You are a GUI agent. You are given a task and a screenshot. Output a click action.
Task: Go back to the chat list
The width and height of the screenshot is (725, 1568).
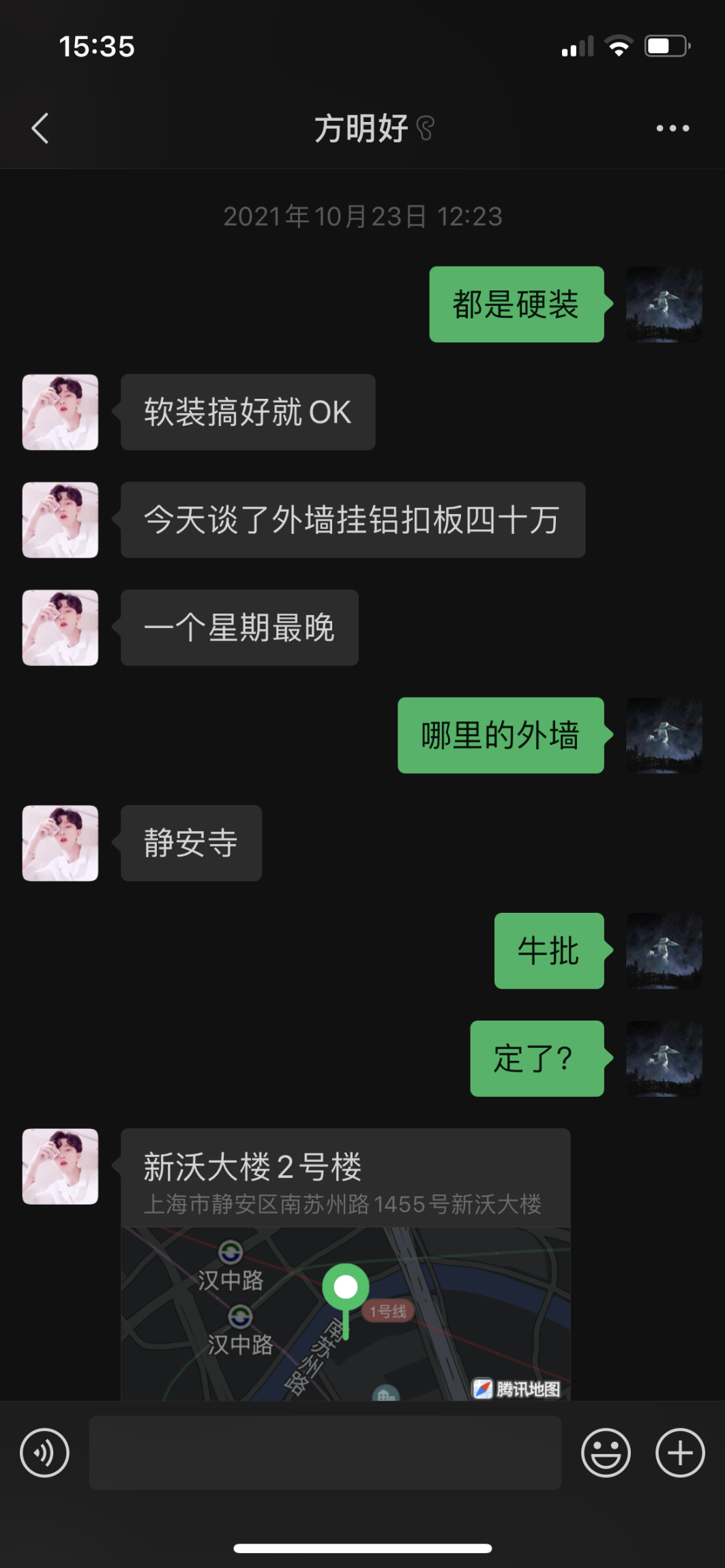[x=40, y=128]
